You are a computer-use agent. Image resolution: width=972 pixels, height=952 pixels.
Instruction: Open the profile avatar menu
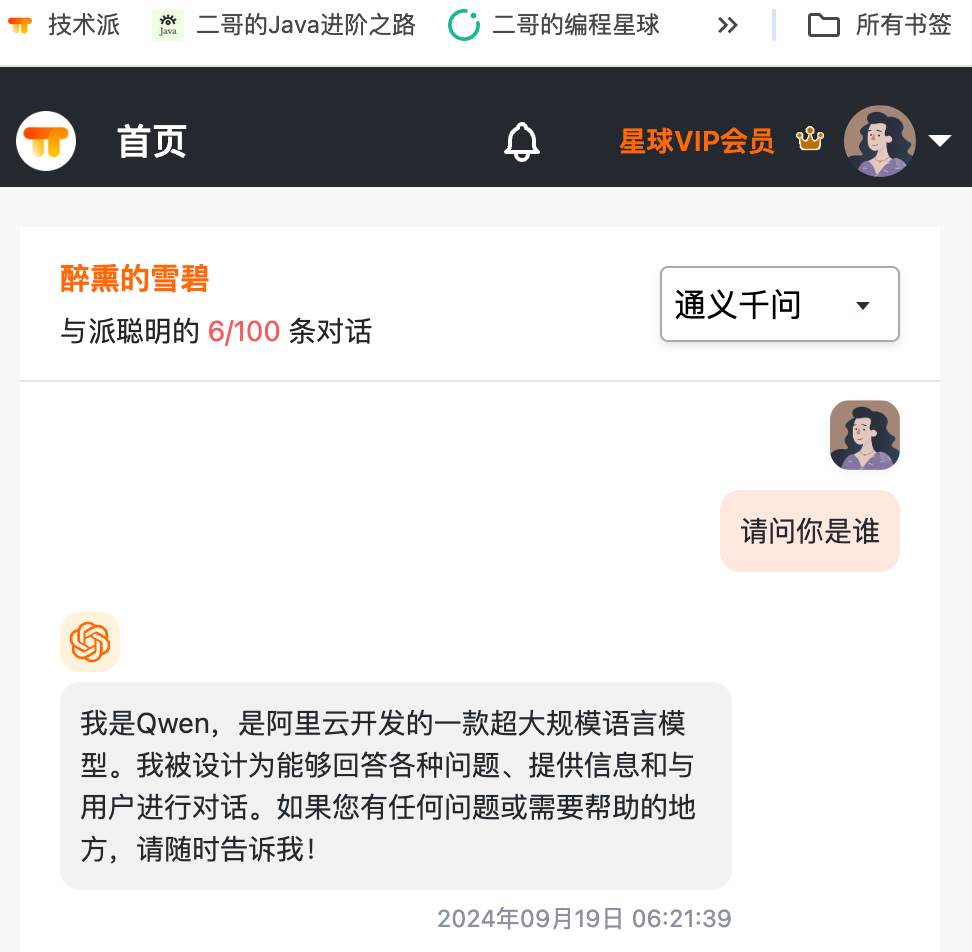[880, 141]
